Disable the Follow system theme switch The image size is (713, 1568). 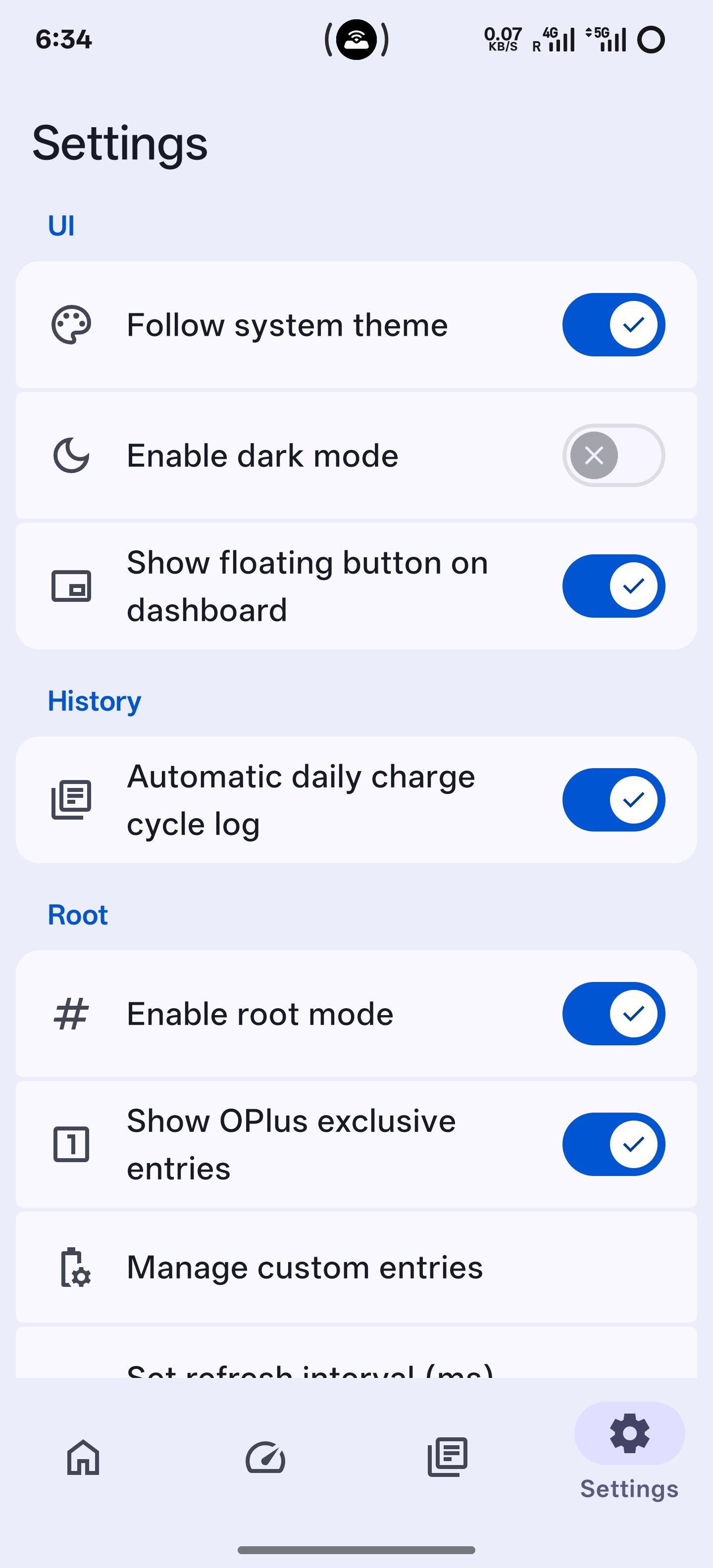pyautogui.click(x=613, y=324)
